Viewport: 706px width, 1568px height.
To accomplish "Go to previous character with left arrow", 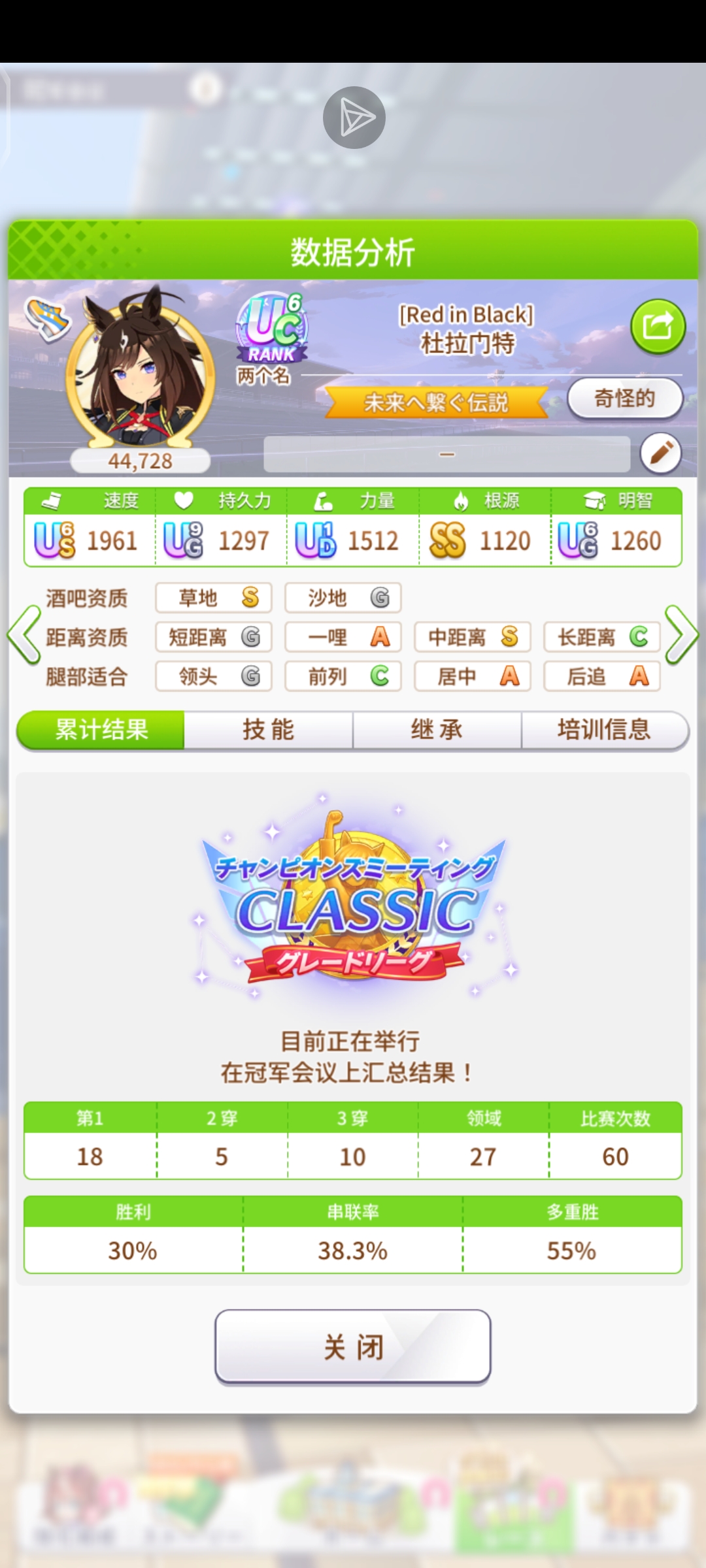I will click(x=24, y=635).
